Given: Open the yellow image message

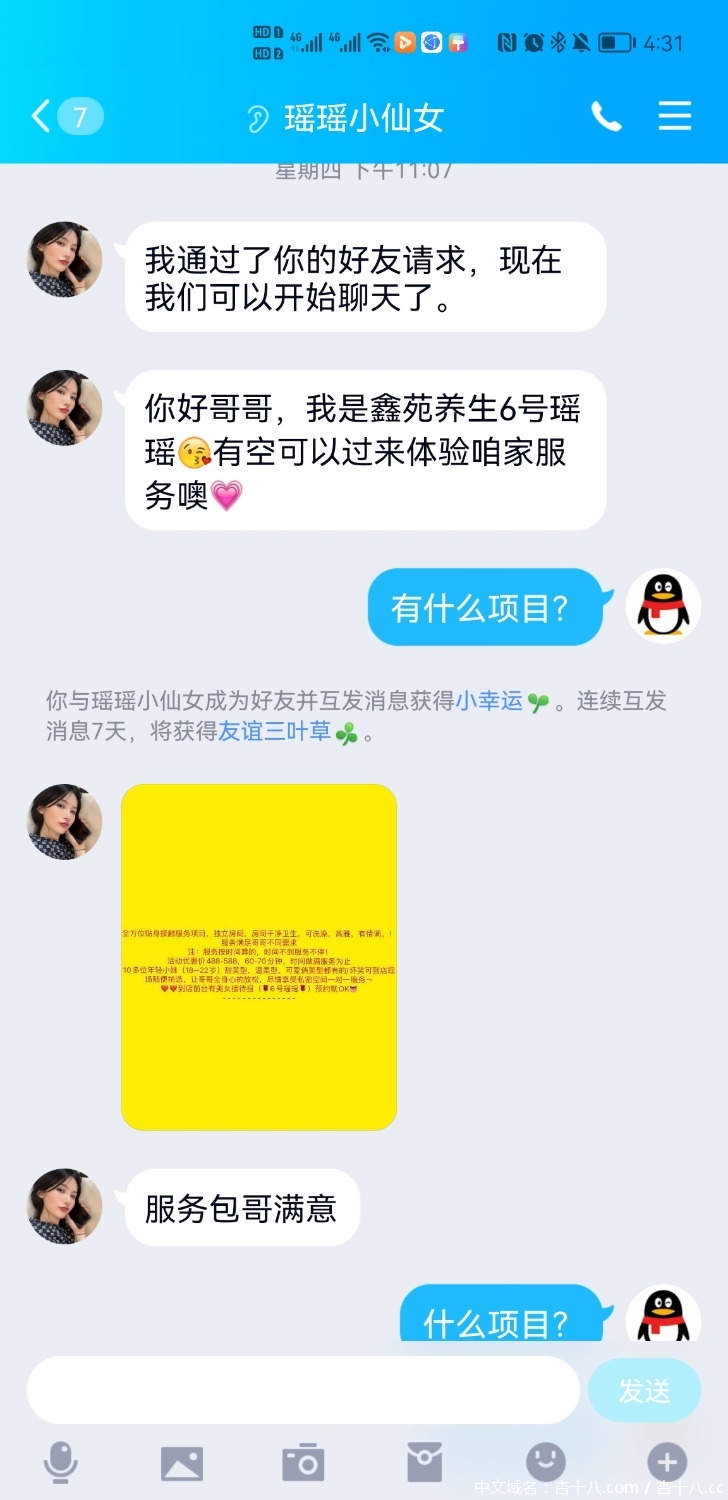Looking at the screenshot, I should coord(259,957).
